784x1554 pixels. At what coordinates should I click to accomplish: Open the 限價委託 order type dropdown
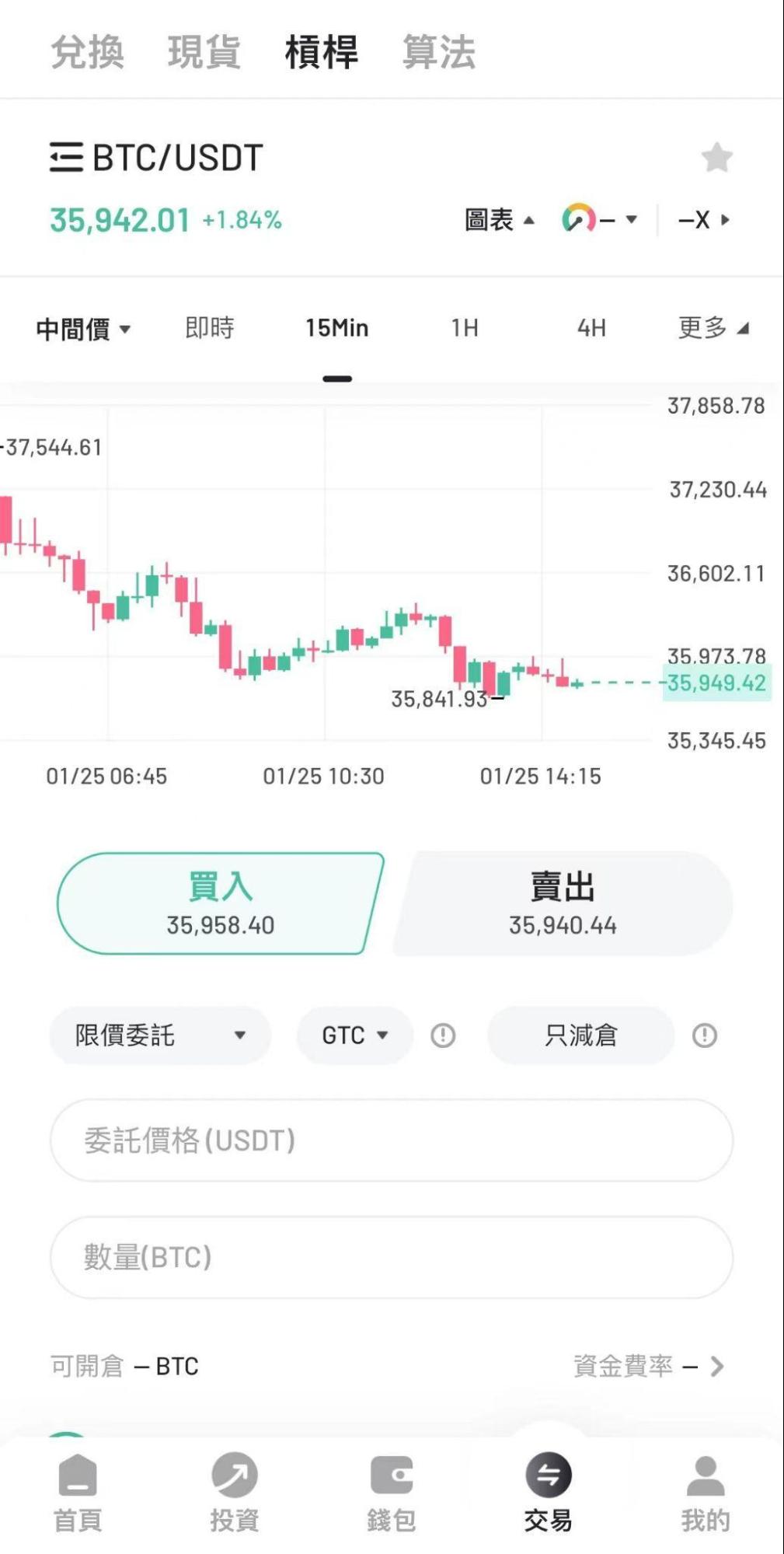[160, 1035]
